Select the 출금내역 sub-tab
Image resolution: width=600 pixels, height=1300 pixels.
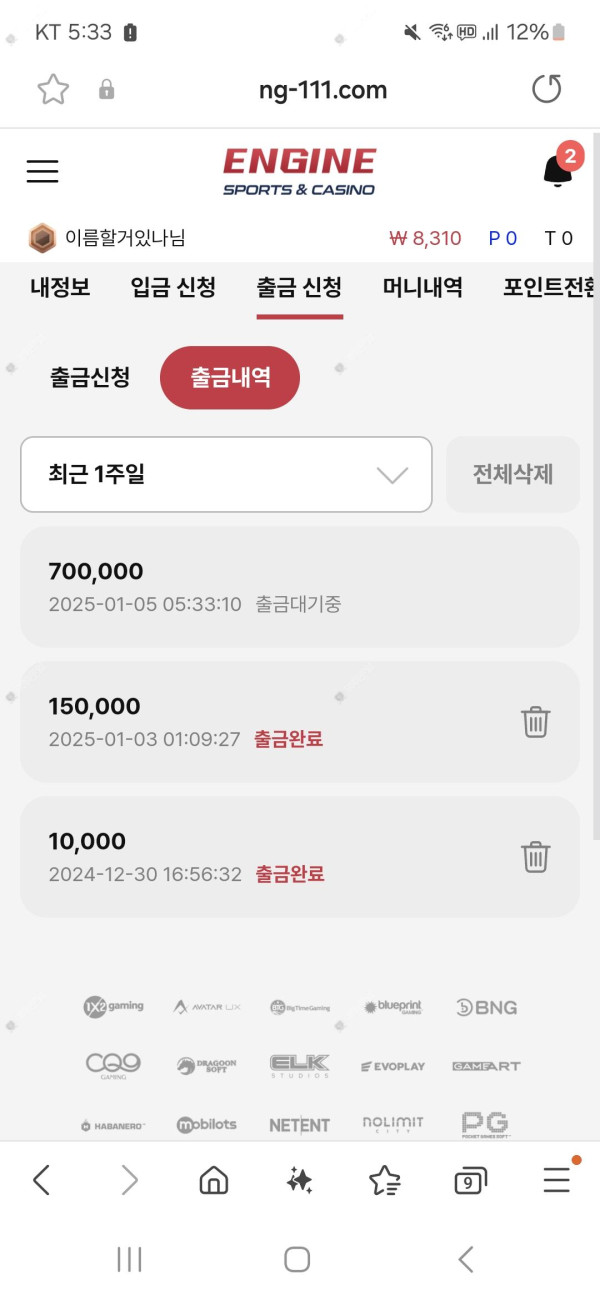[230, 378]
